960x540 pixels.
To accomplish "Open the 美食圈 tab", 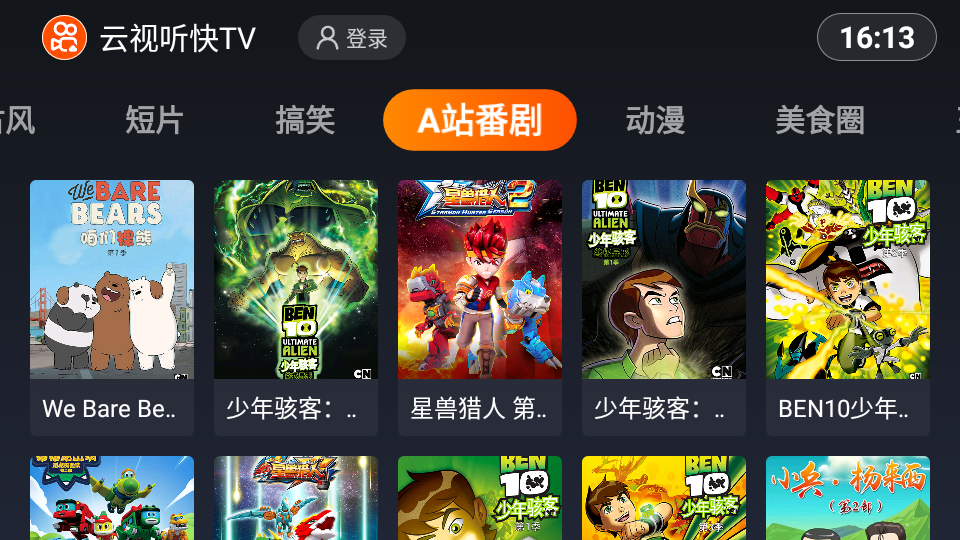I will pos(819,120).
